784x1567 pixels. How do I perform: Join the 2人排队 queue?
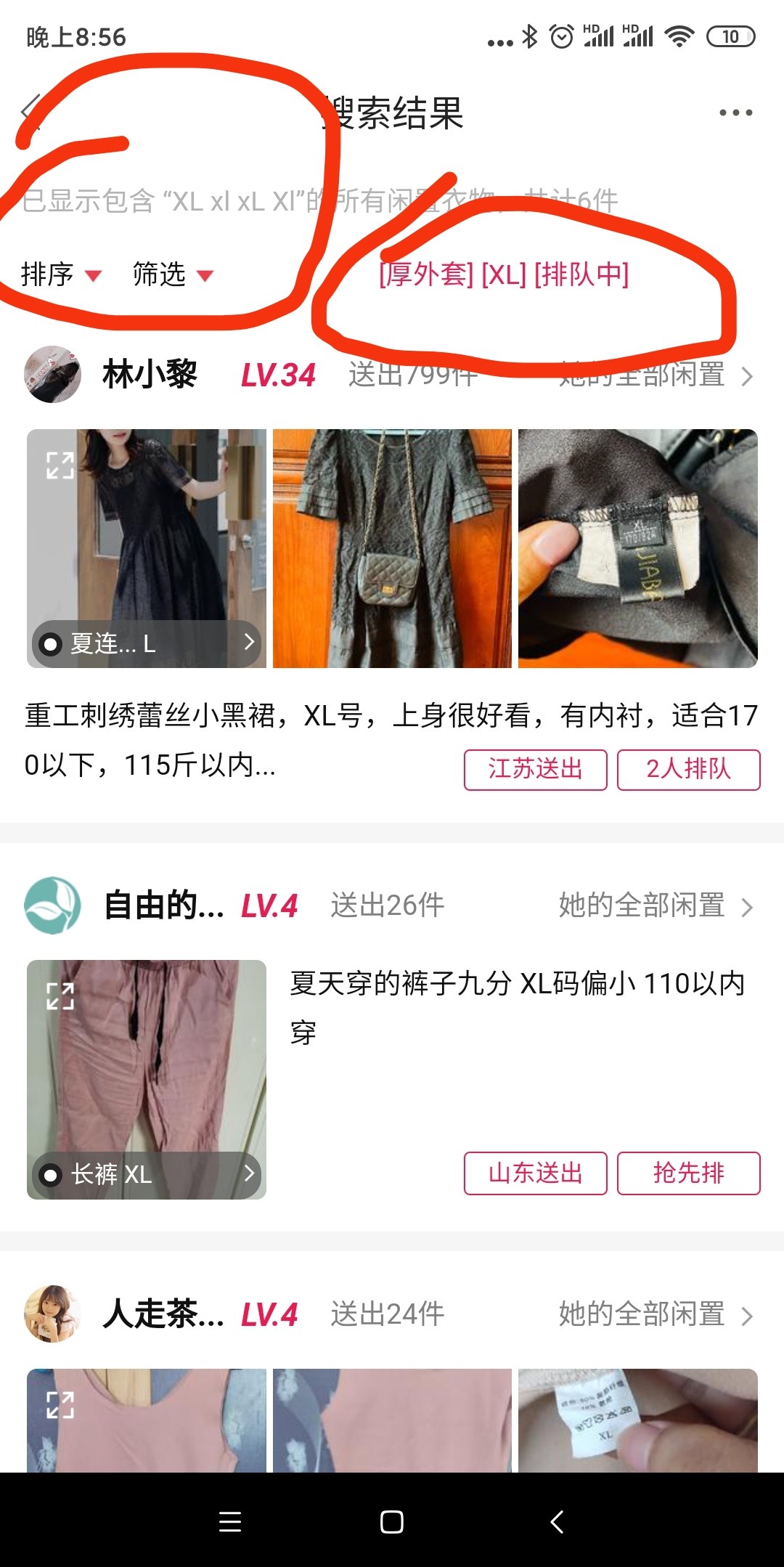pyautogui.click(x=688, y=769)
